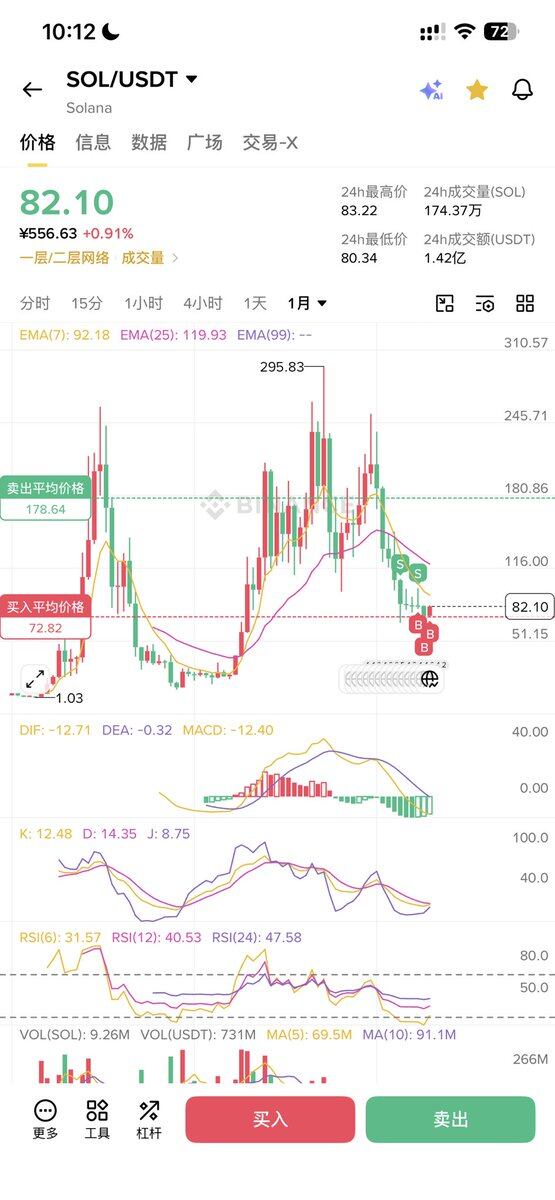Tap the green 卖出 button

[450, 1119]
